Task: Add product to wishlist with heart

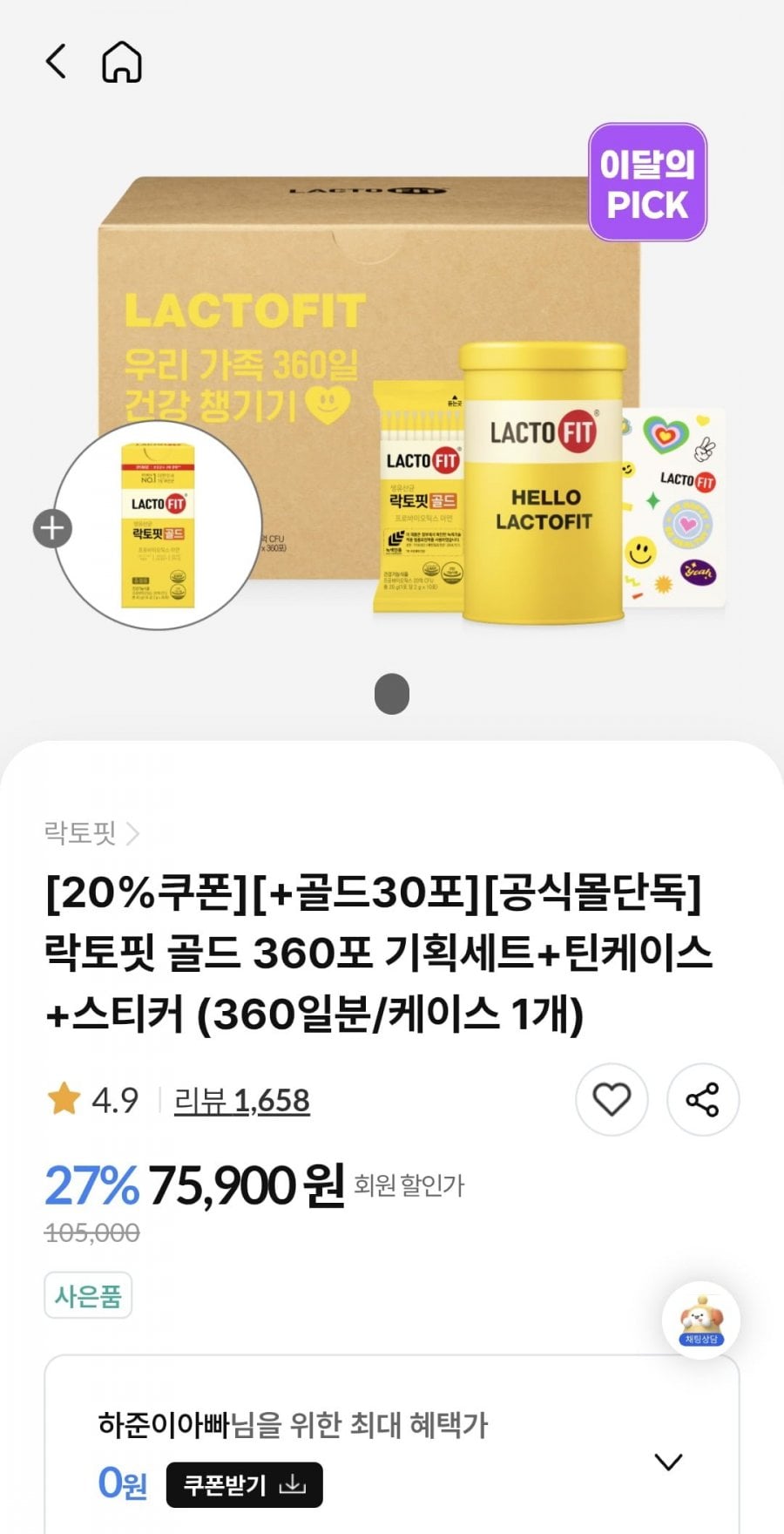Action: (612, 1099)
